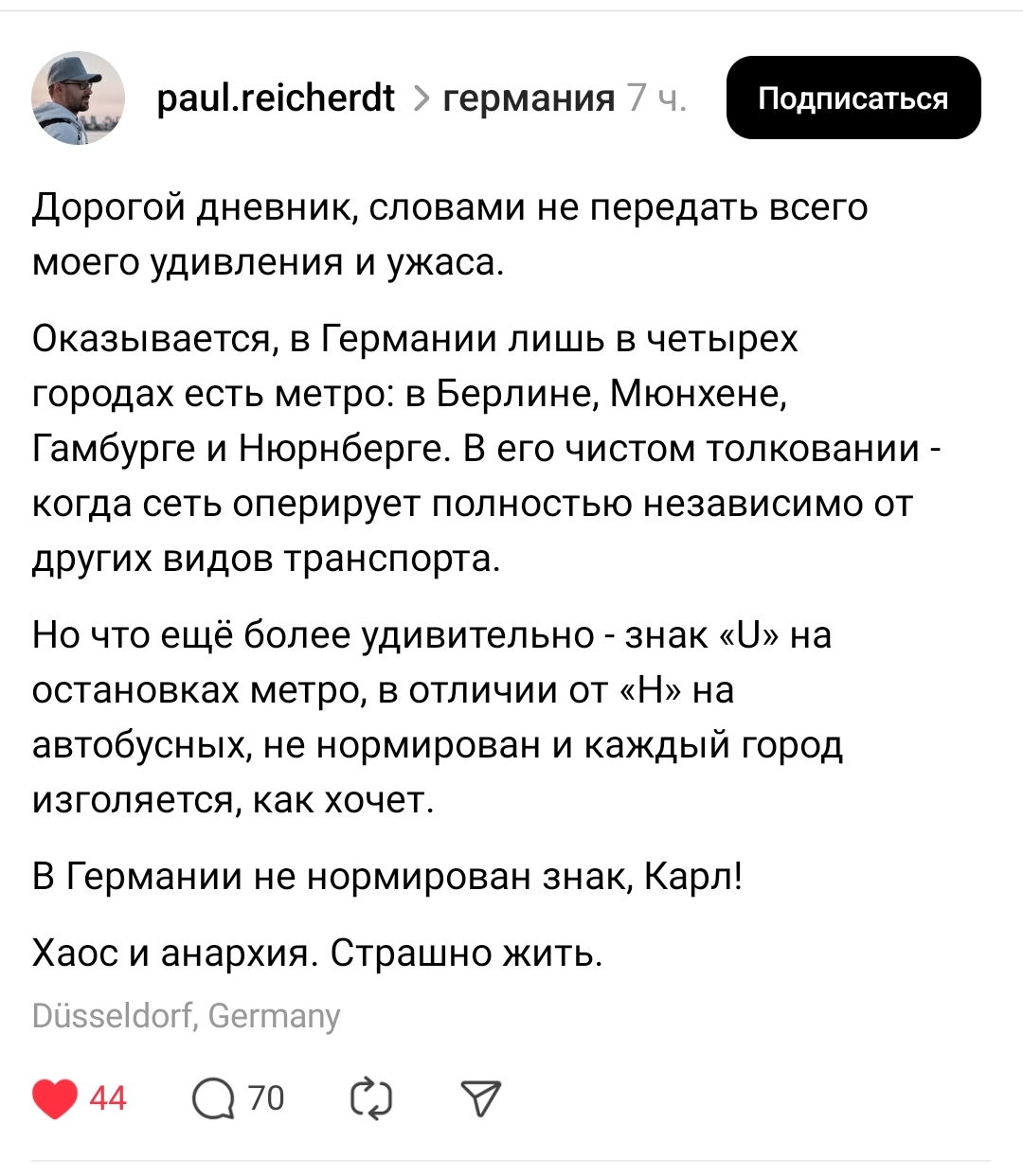Unlike the post with the heart icon
The width and height of the screenshot is (1023, 1176).
click(55, 1098)
